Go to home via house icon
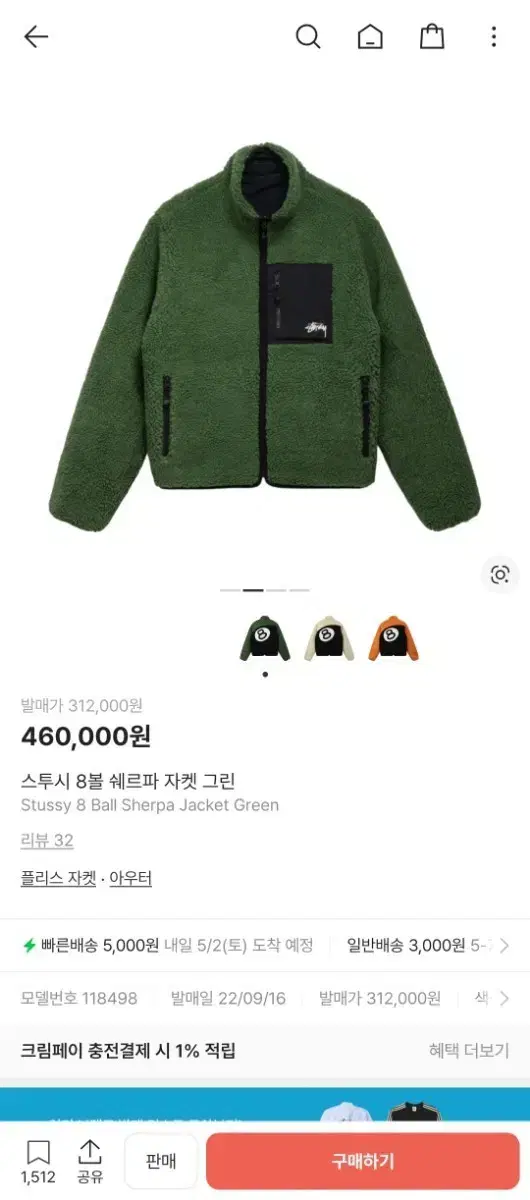 point(370,38)
